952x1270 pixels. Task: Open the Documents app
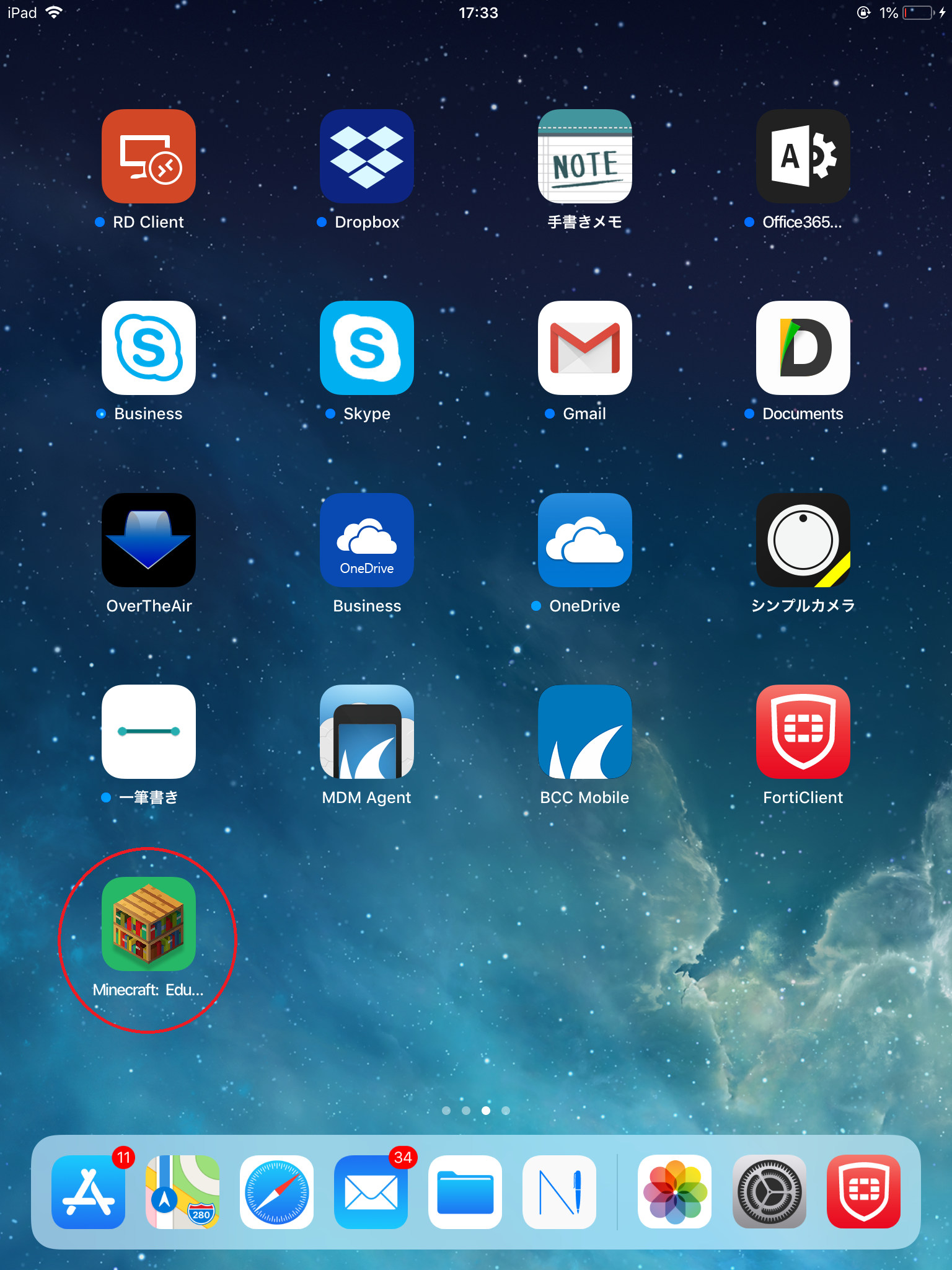803,348
